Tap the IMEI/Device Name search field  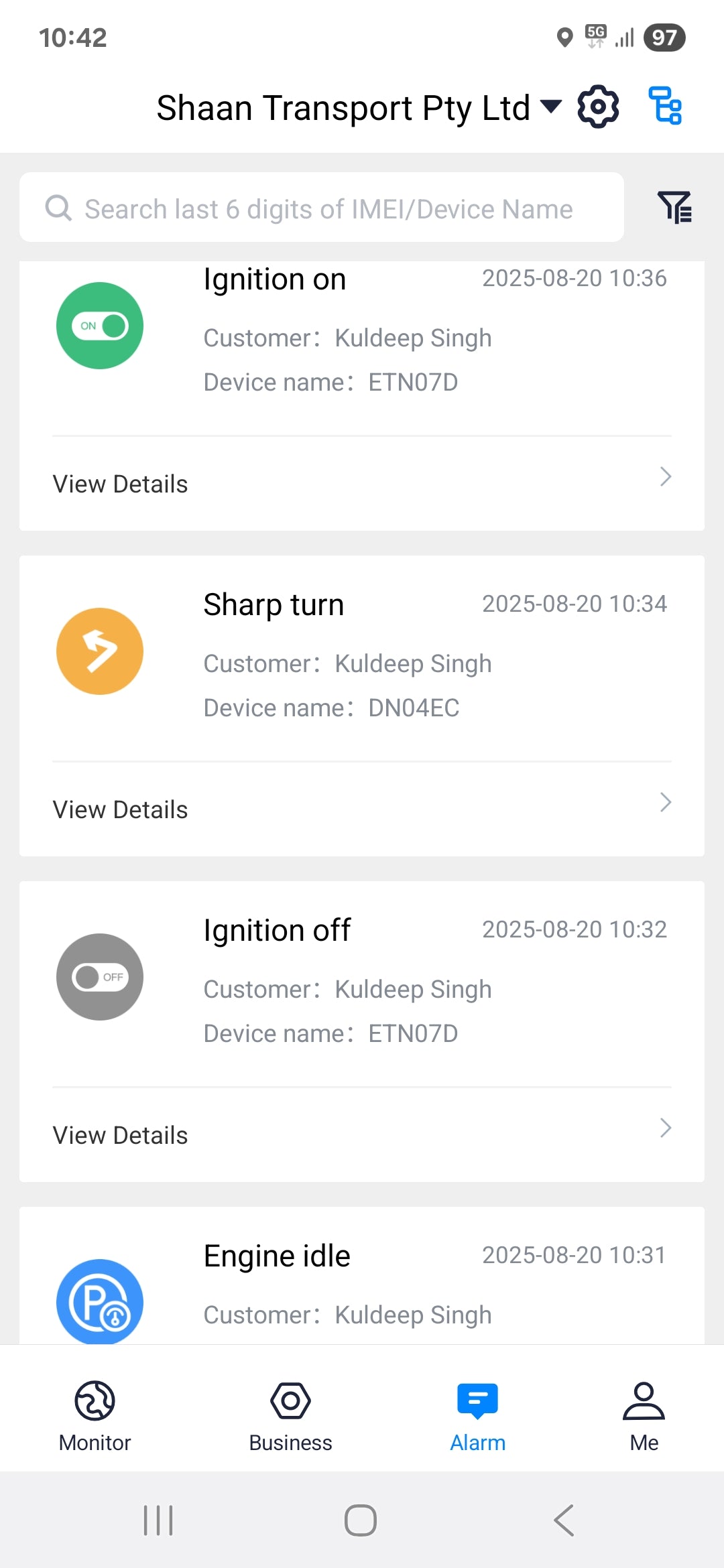click(322, 208)
